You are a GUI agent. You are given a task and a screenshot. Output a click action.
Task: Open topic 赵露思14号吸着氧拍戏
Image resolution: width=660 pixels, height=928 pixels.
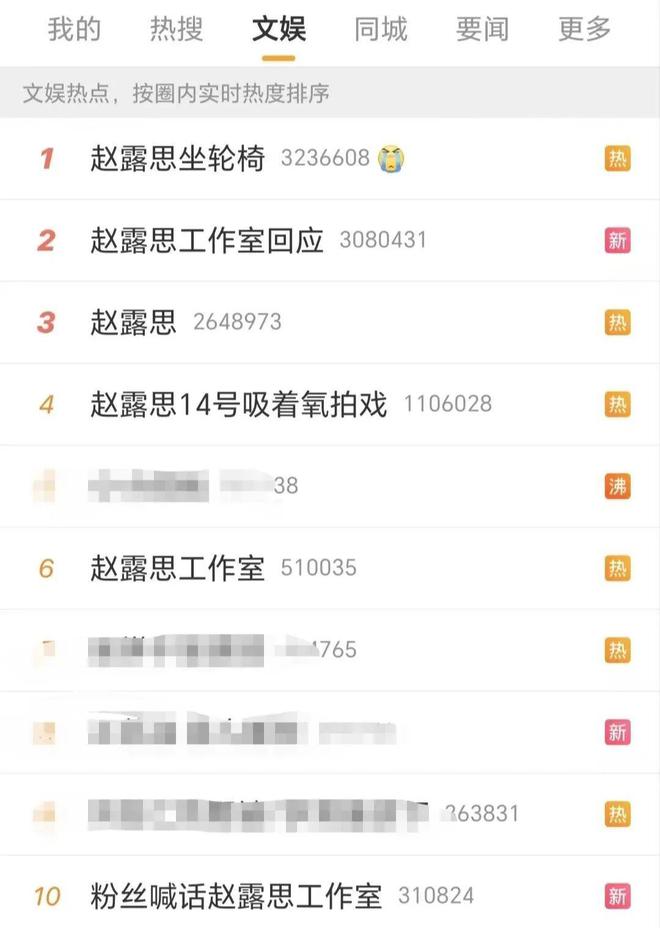tap(238, 404)
